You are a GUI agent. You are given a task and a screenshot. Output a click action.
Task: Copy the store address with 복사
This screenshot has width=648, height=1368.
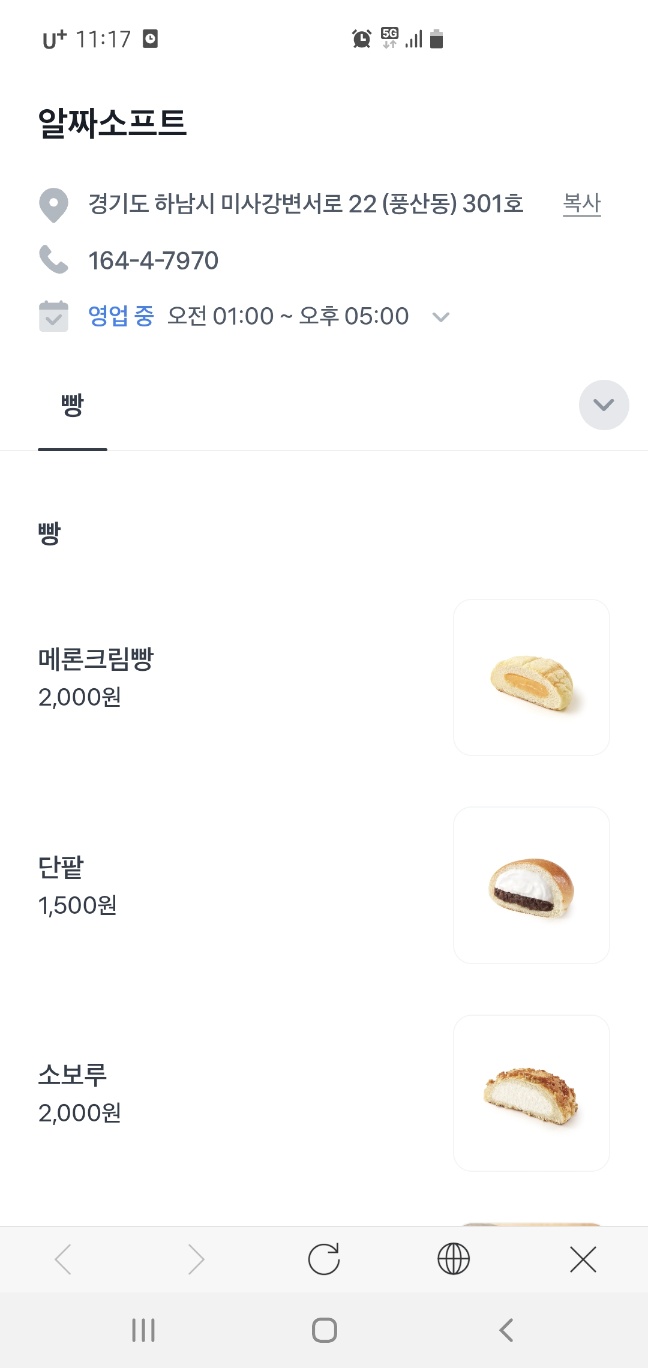(581, 204)
